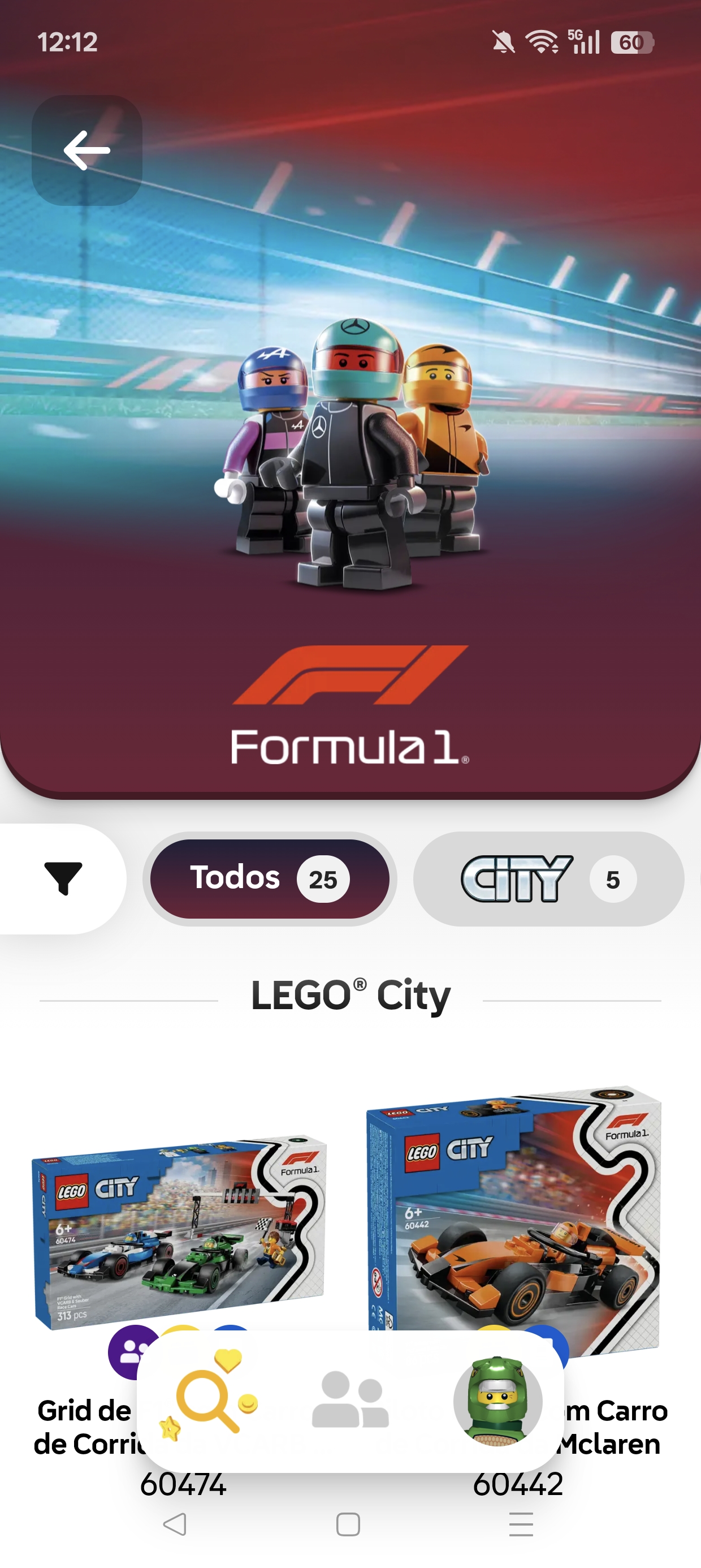Open the filter funnel options
Viewport: 701px width, 1568px height.
click(x=63, y=878)
